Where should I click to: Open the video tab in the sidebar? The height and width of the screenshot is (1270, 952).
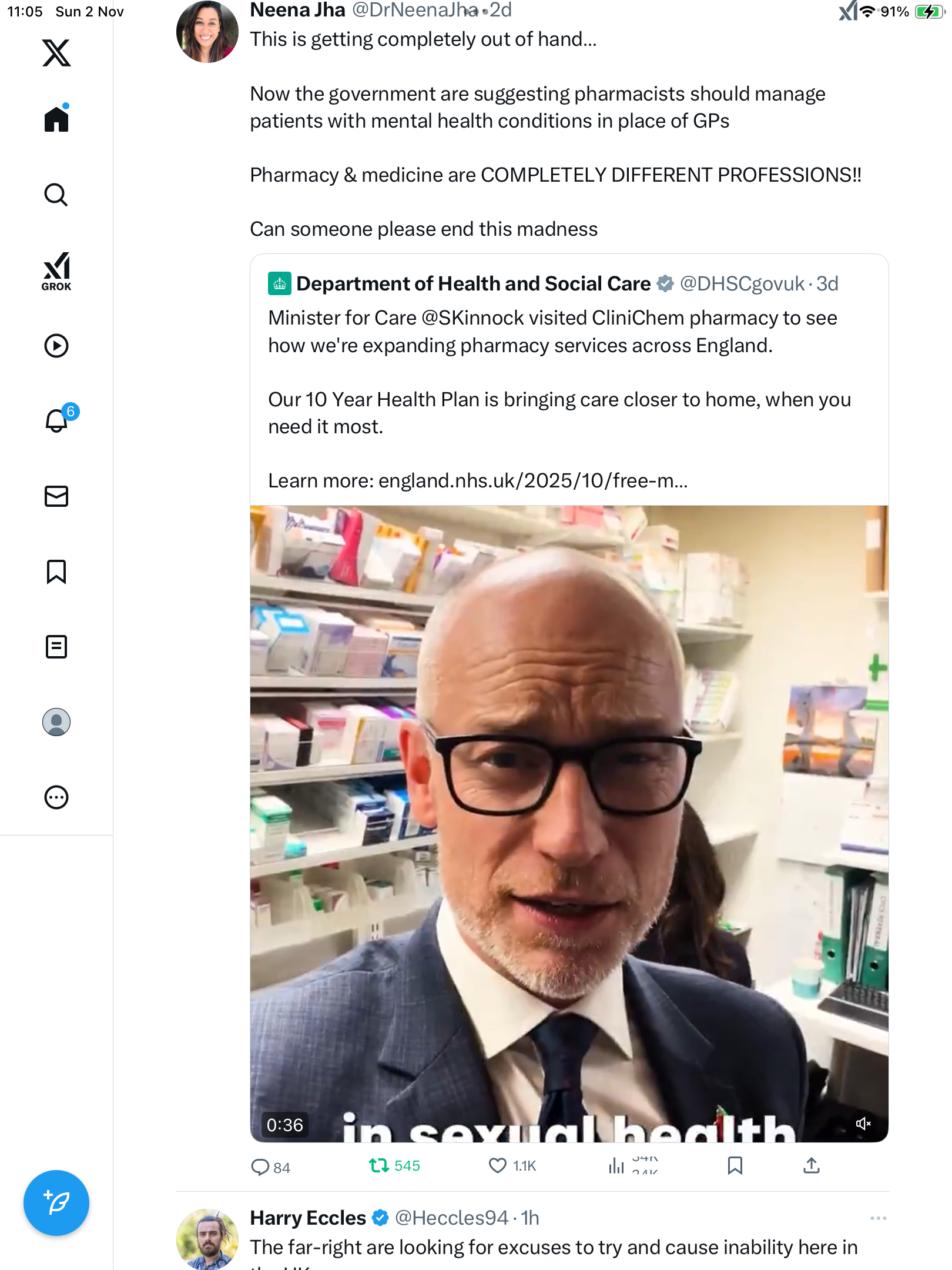pyautogui.click(x=56, y=346)
